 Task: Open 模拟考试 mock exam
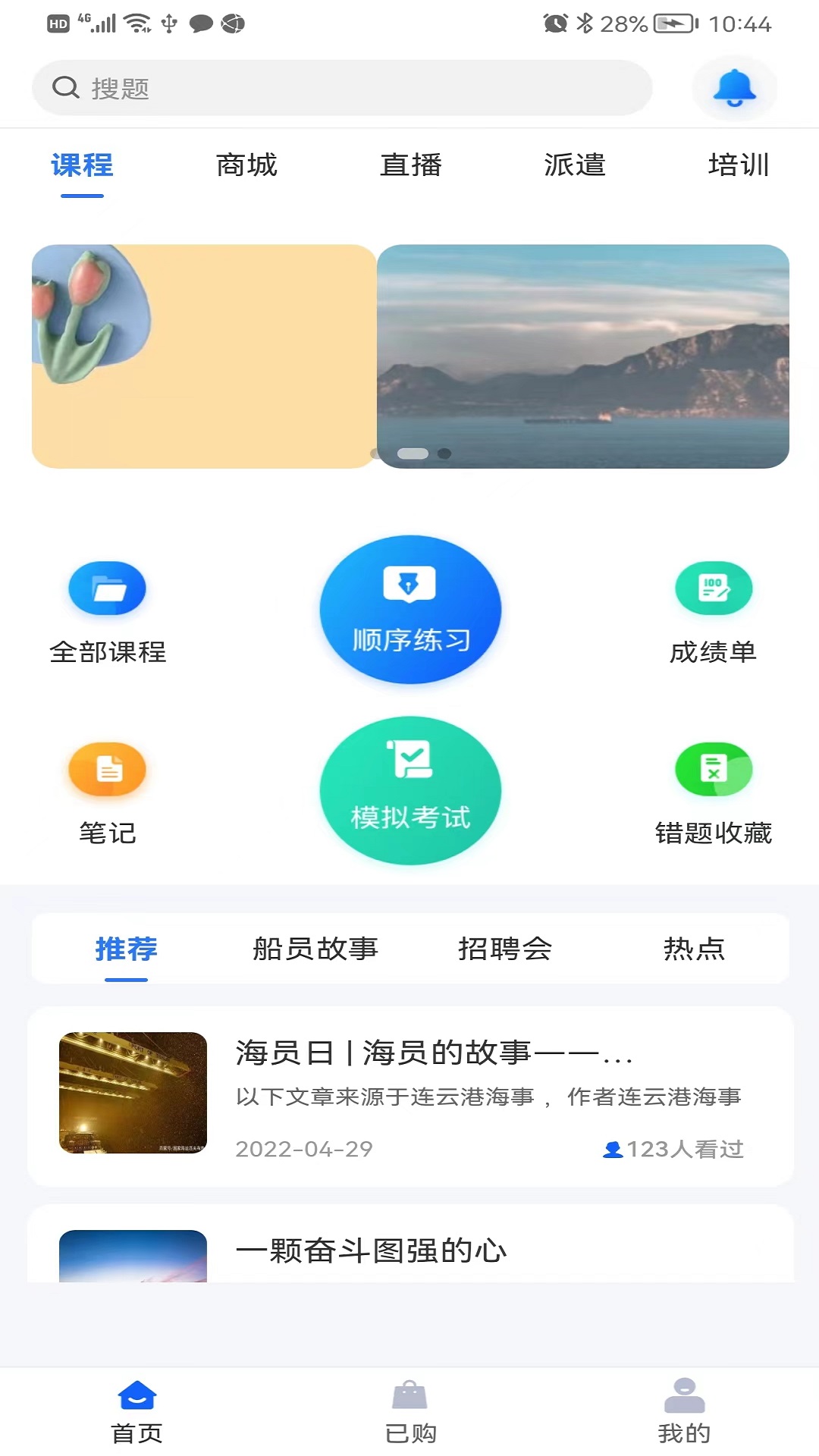tap(410, 790)
